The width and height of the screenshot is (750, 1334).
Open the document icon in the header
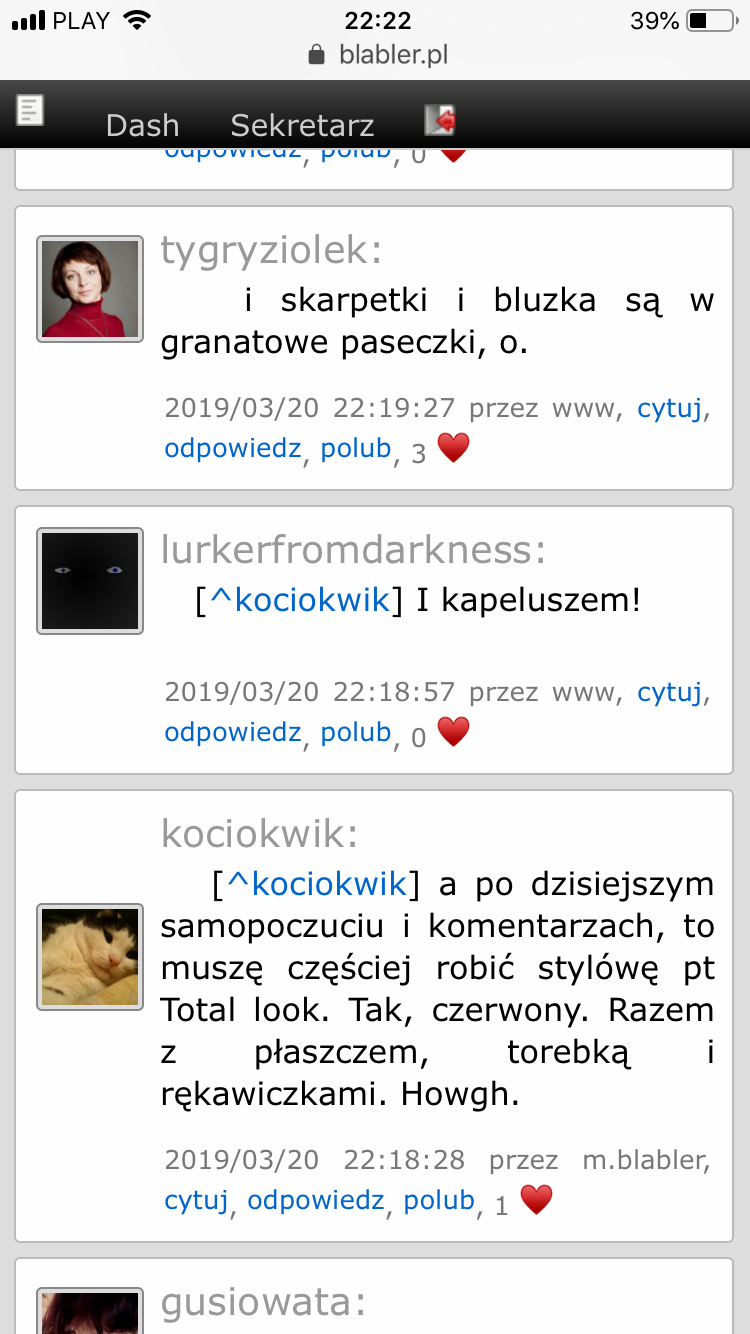click(31, 110)
